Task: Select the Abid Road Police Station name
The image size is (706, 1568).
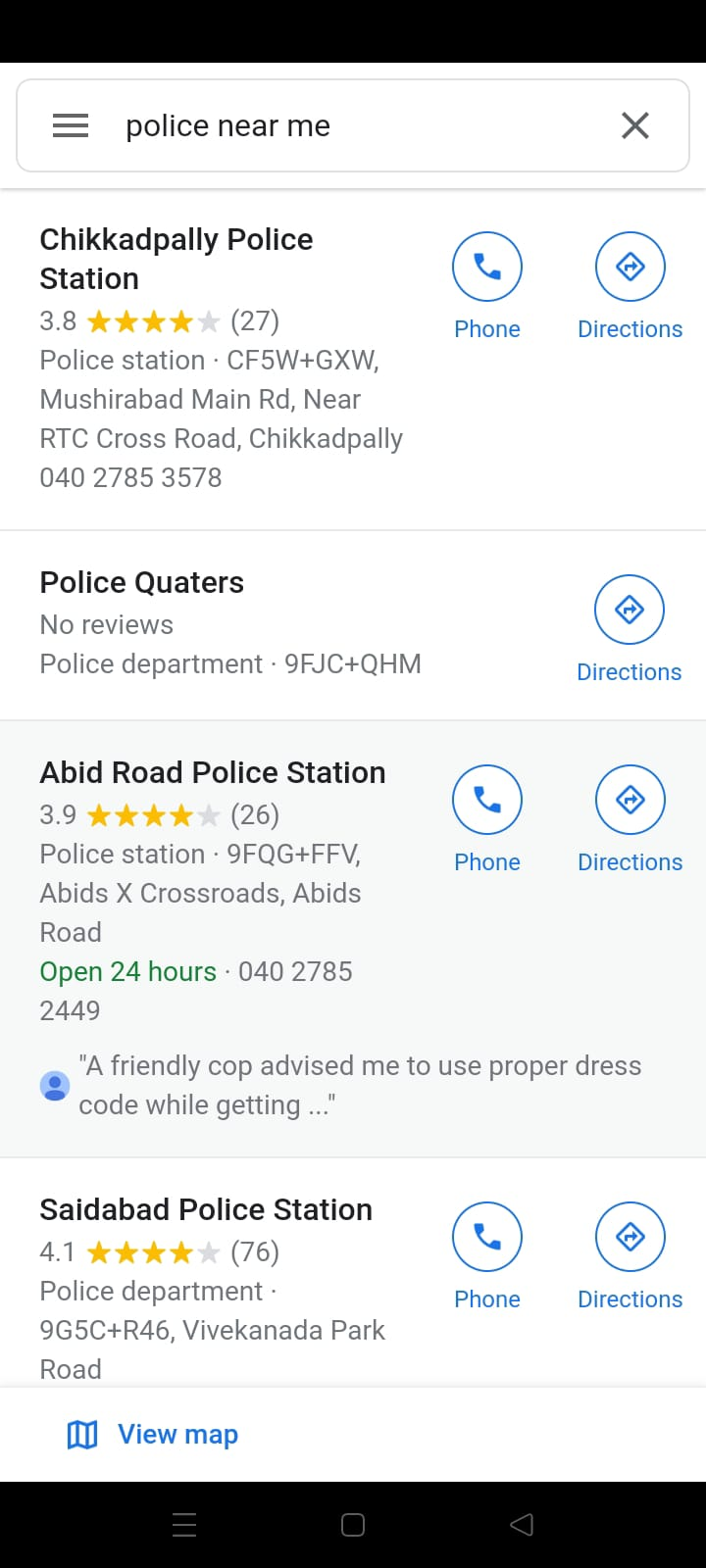Action: [x=212, y=771]
